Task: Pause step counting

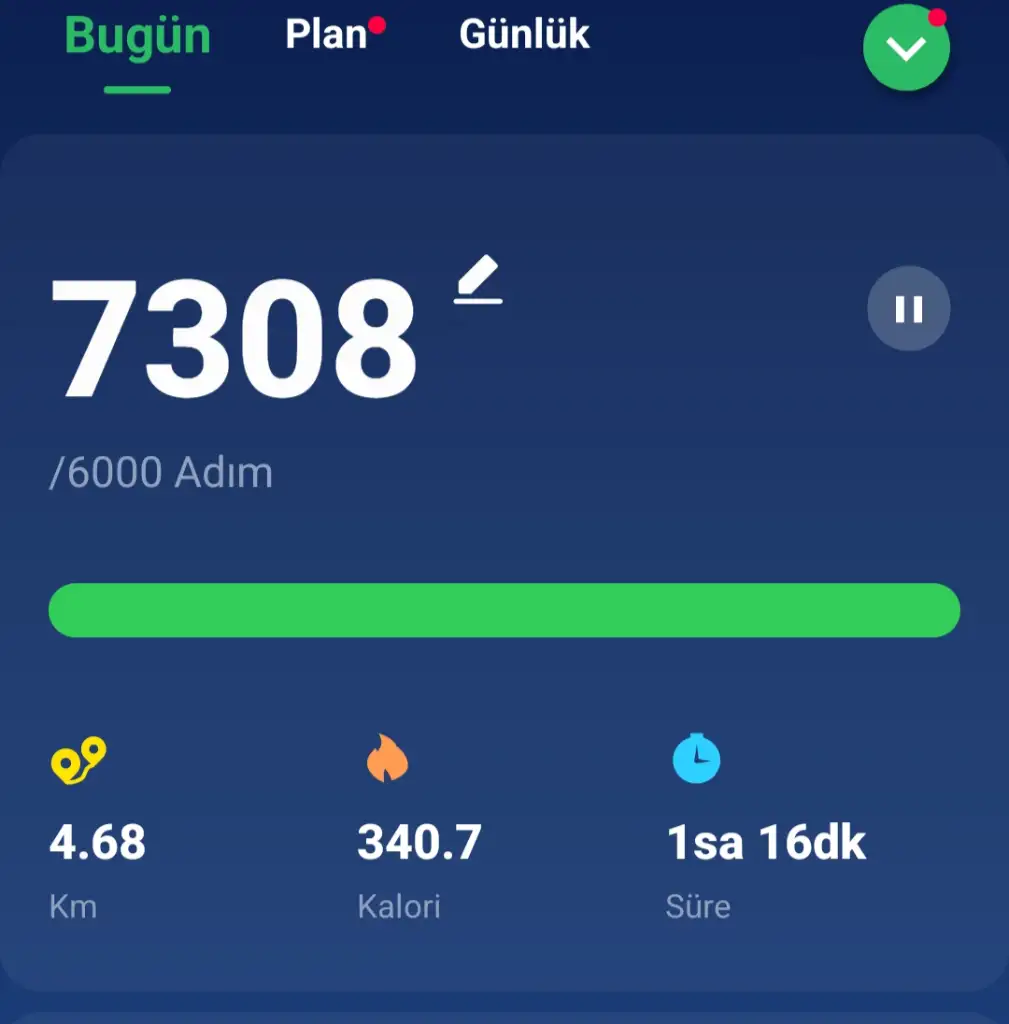Action: pyautogui.click(x=908, y=309)
